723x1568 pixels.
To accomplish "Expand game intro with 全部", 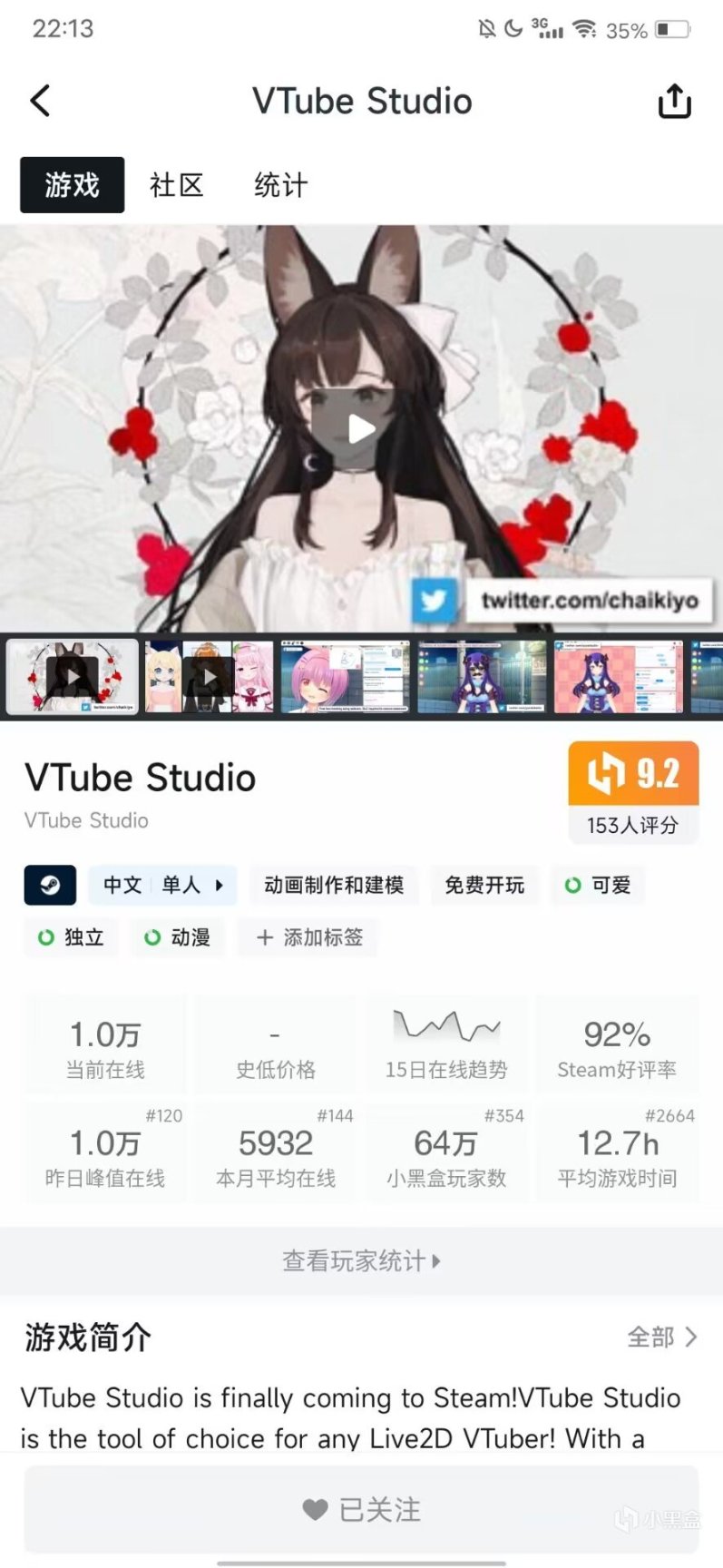I will (x=661, y=1337).
